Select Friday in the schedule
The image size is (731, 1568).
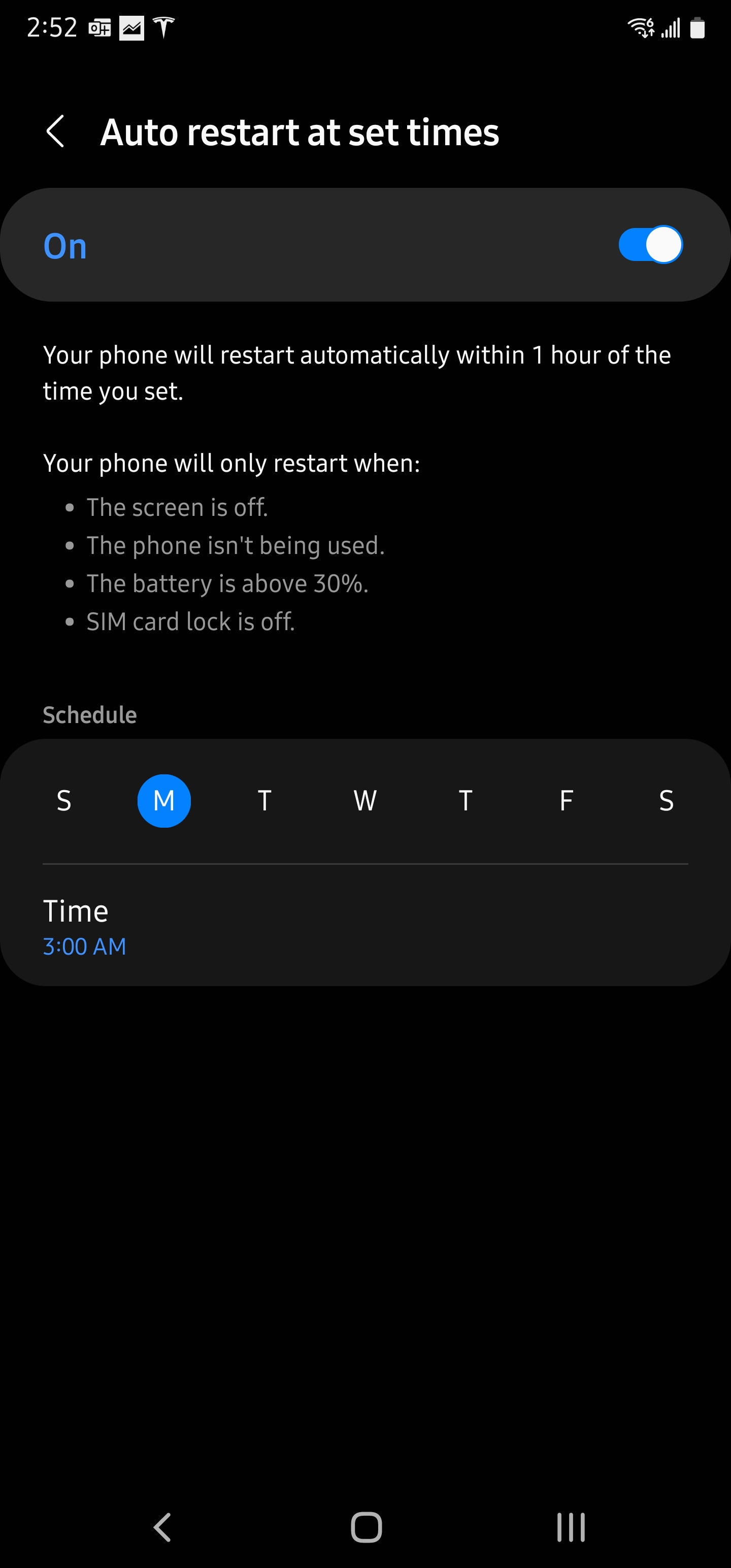pyautogui.click(x=566, y=800)
